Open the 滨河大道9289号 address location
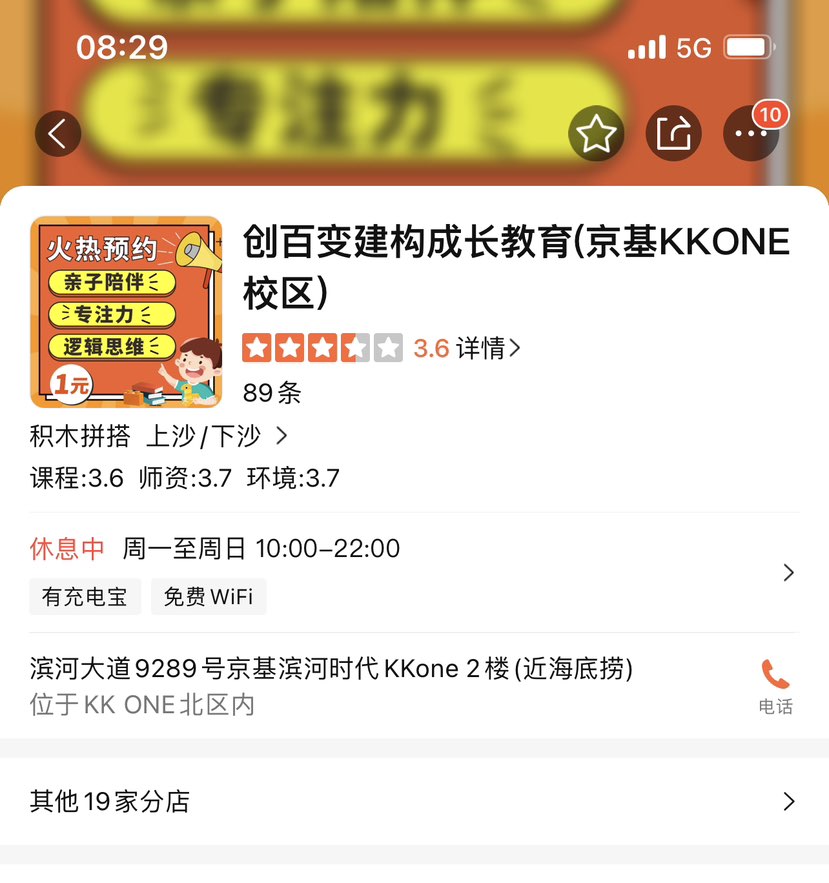 [x=331, y=669]
